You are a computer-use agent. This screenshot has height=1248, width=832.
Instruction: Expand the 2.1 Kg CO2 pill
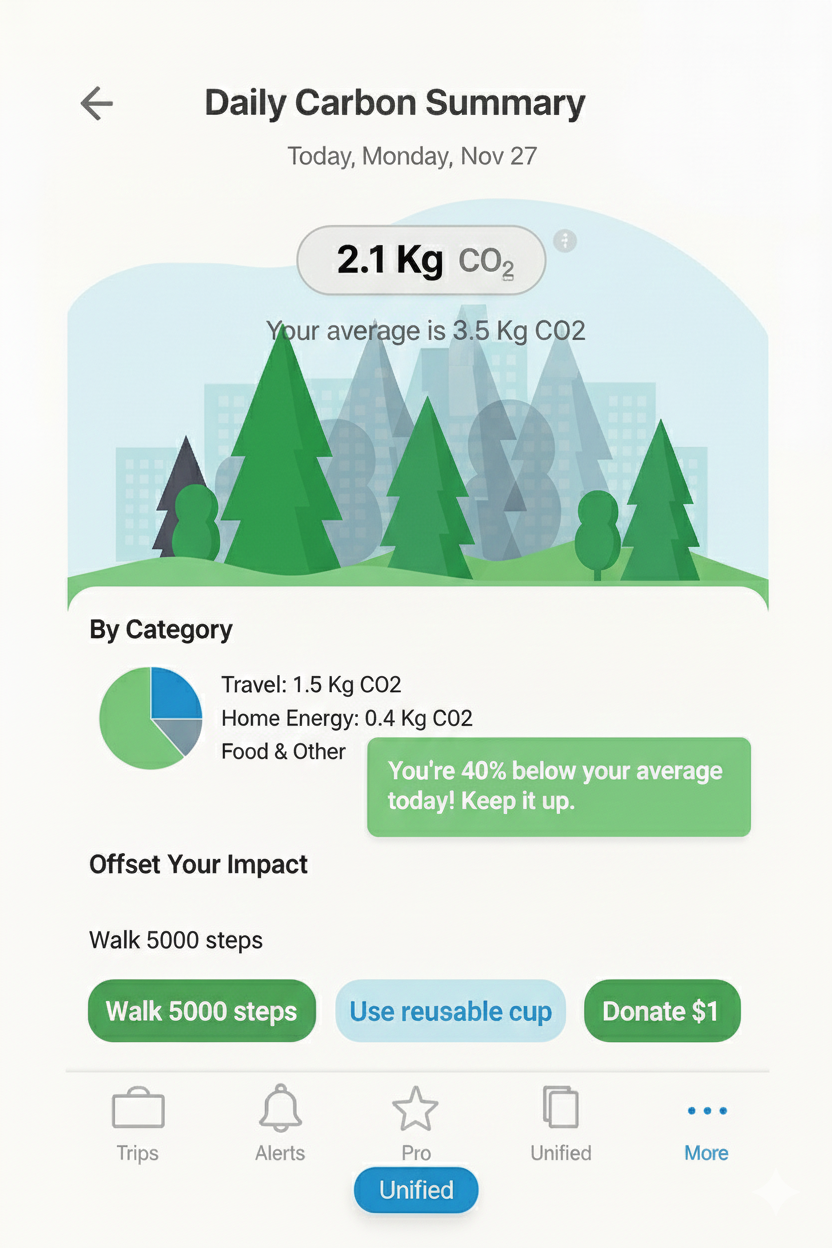420,260
